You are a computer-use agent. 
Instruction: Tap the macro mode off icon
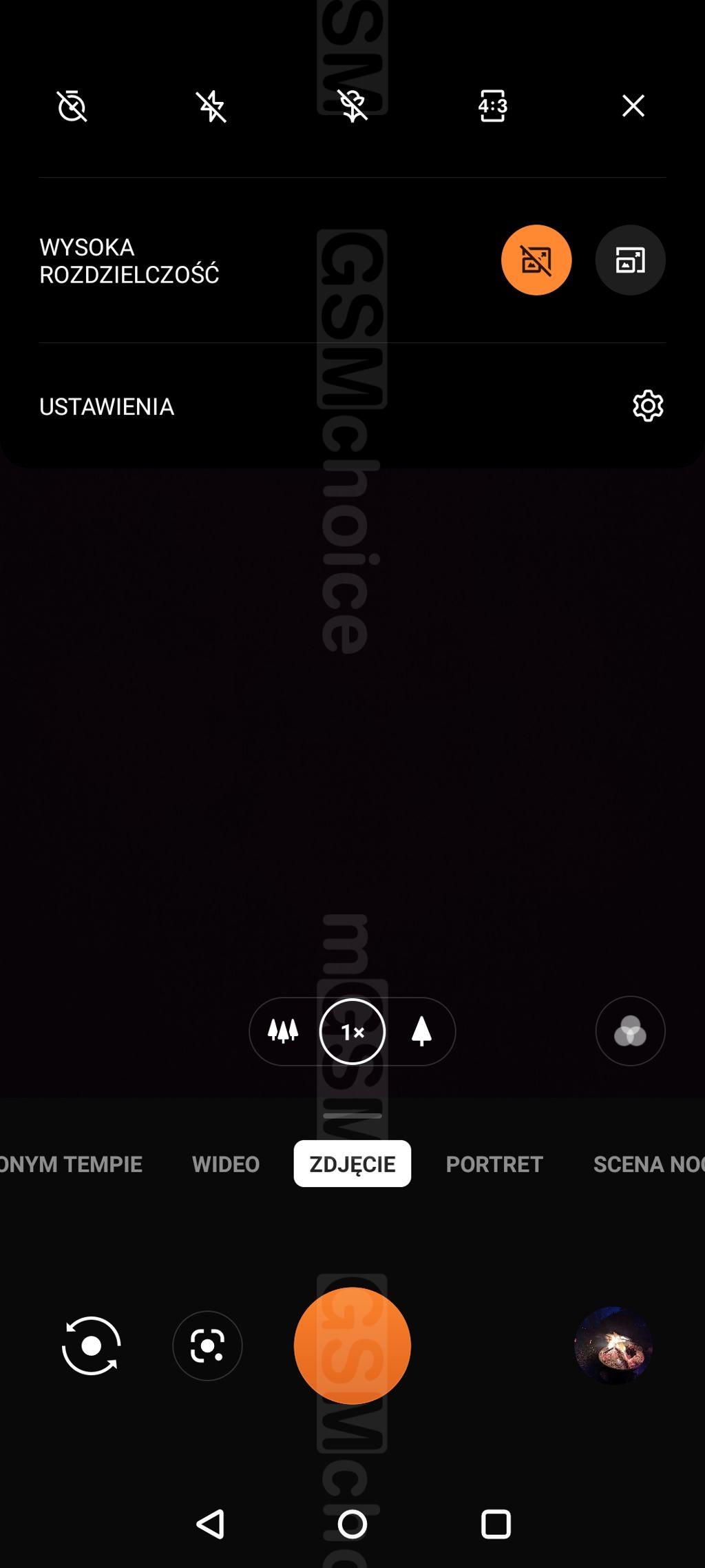(352, 106)
